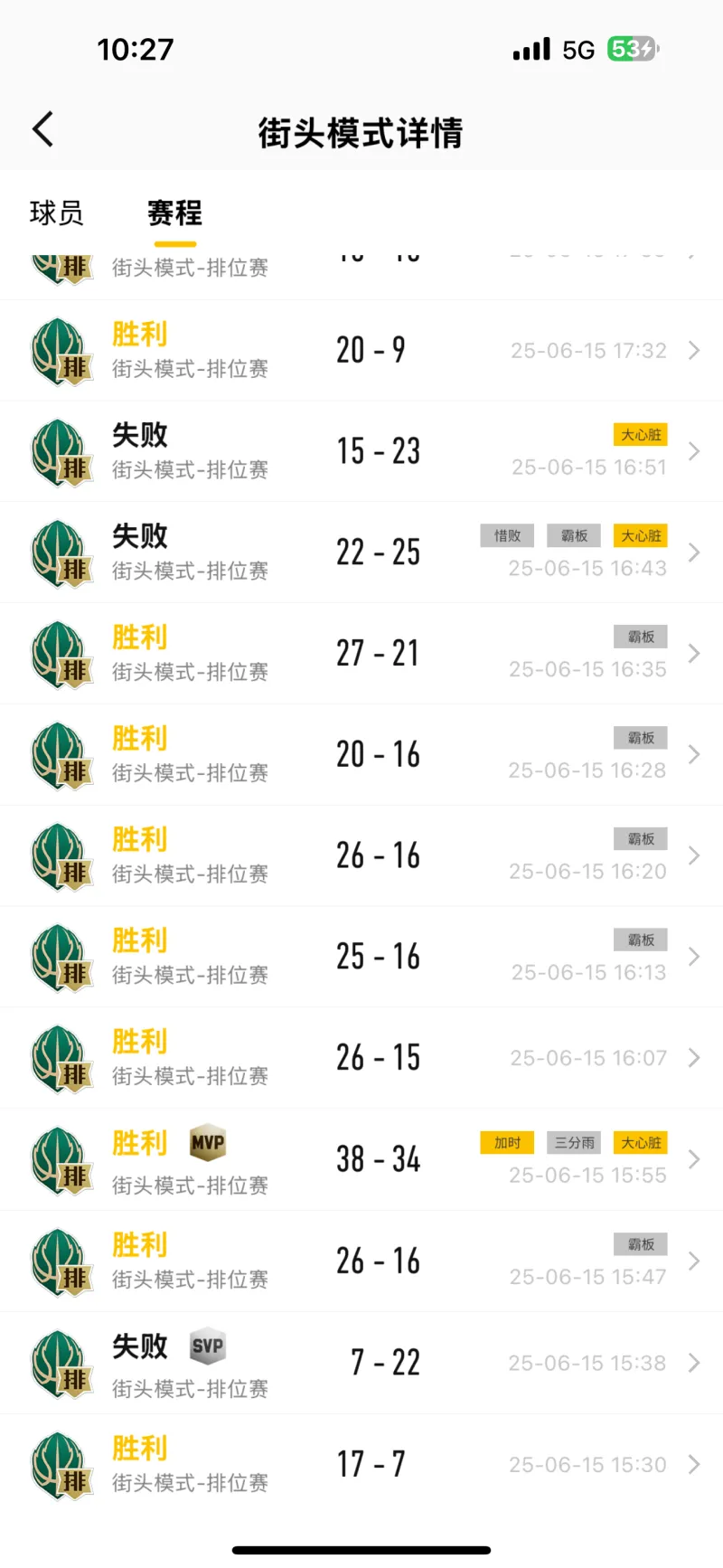This screenshot has width=723, height=1568.
Task: Open the 38 - 34 overtime MVP match
Action: pos(361,1160)
